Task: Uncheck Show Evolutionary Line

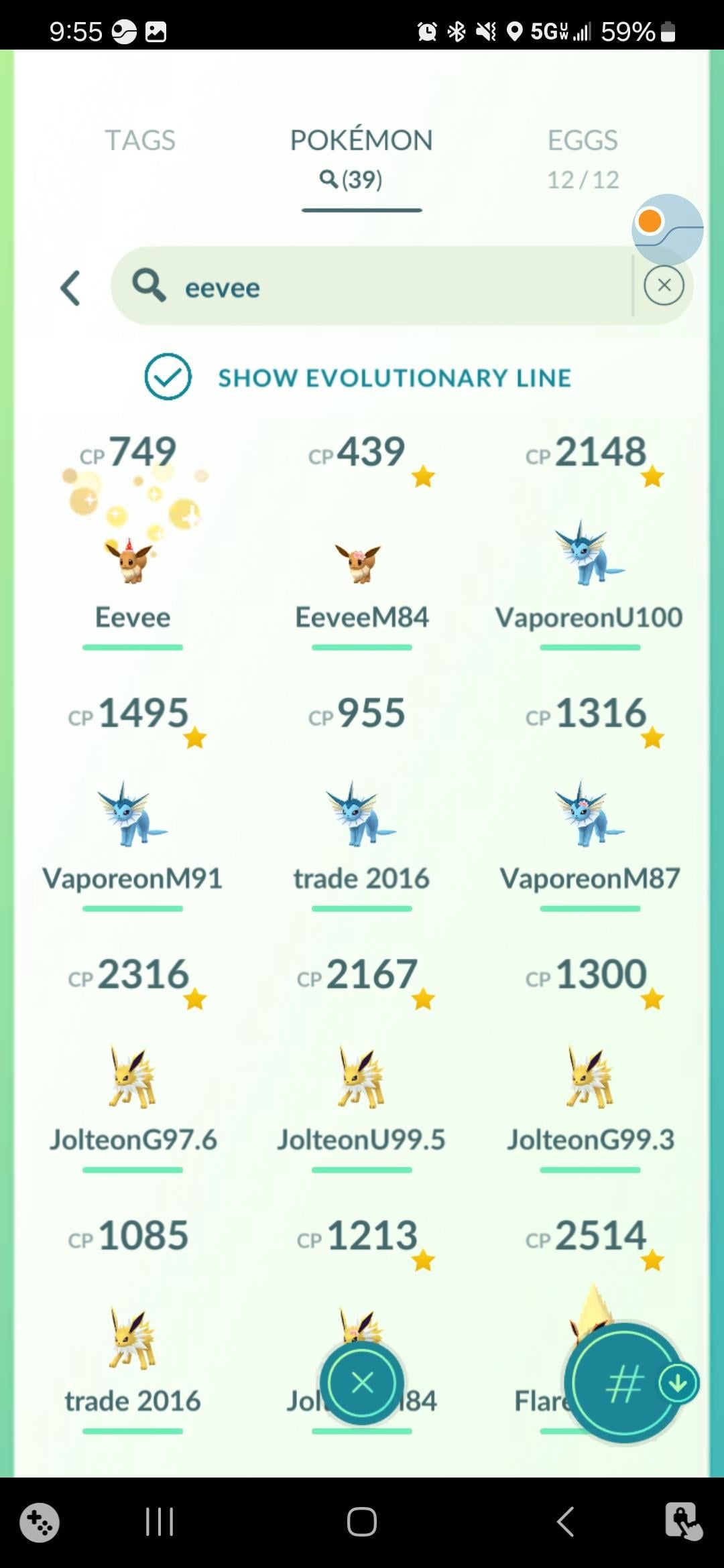Action: [168, 377]
